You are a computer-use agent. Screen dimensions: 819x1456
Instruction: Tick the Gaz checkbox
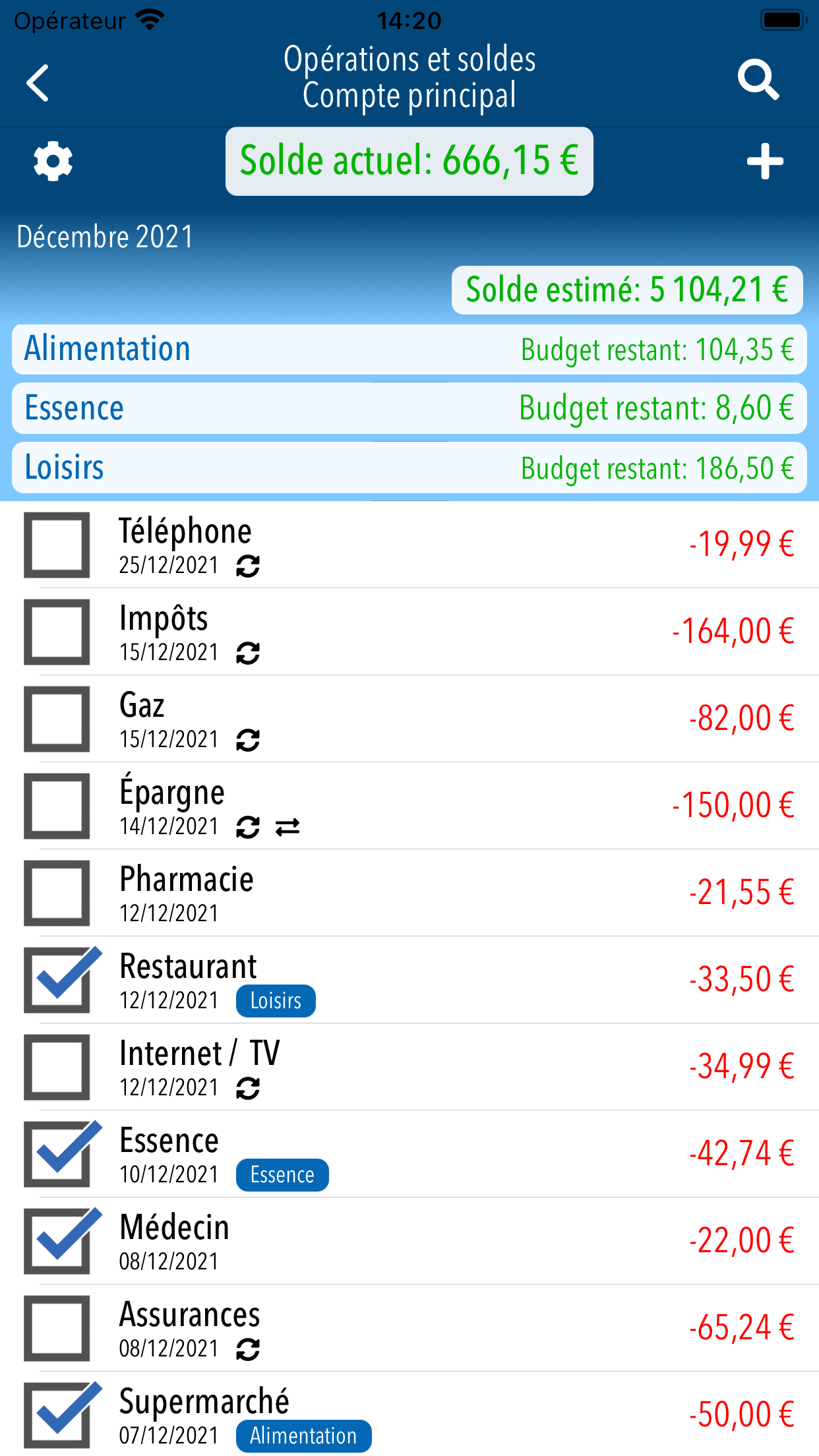tap(57, 719)
